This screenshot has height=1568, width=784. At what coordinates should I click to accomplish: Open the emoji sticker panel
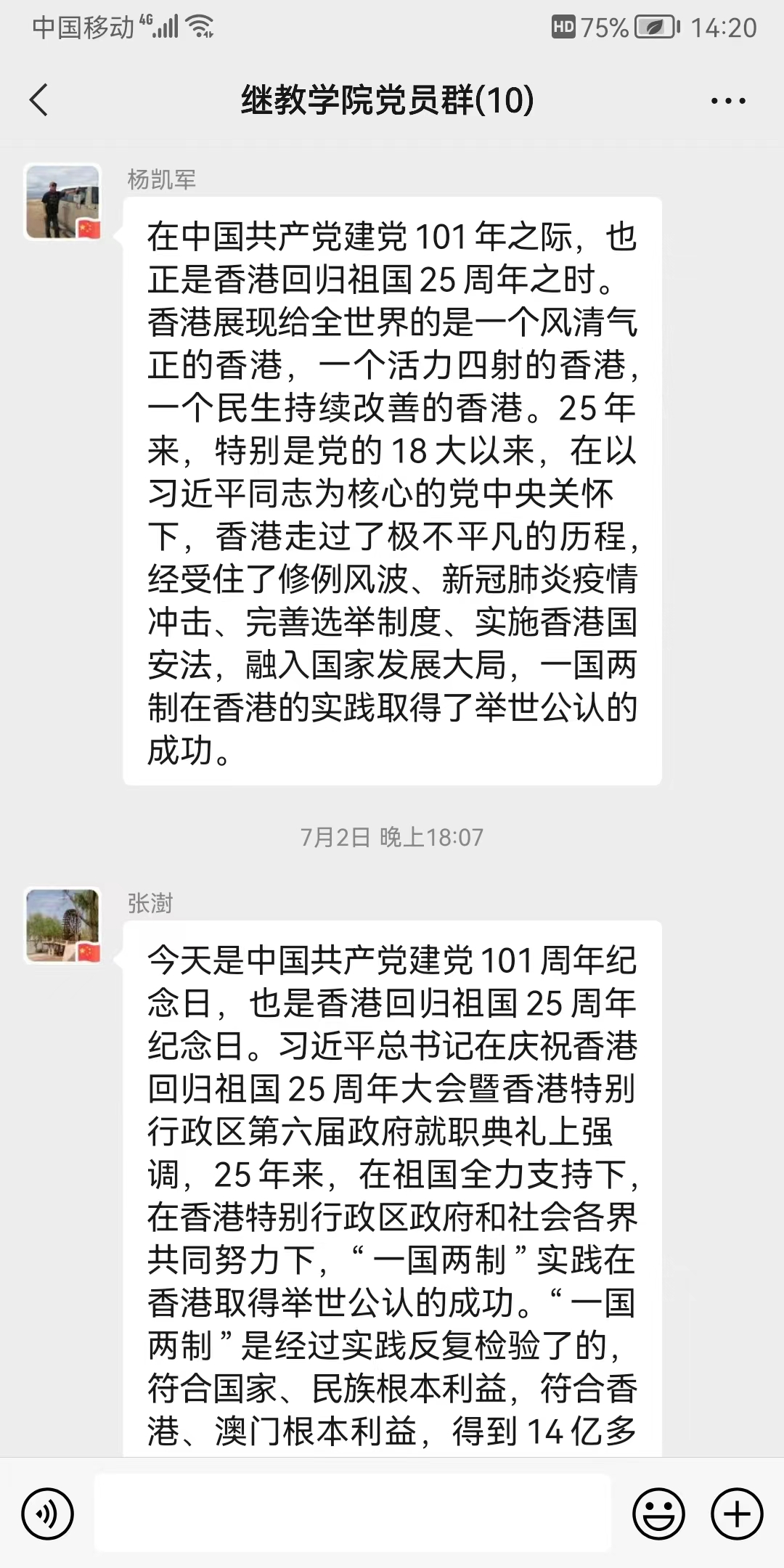click(x=658, y=1514)
